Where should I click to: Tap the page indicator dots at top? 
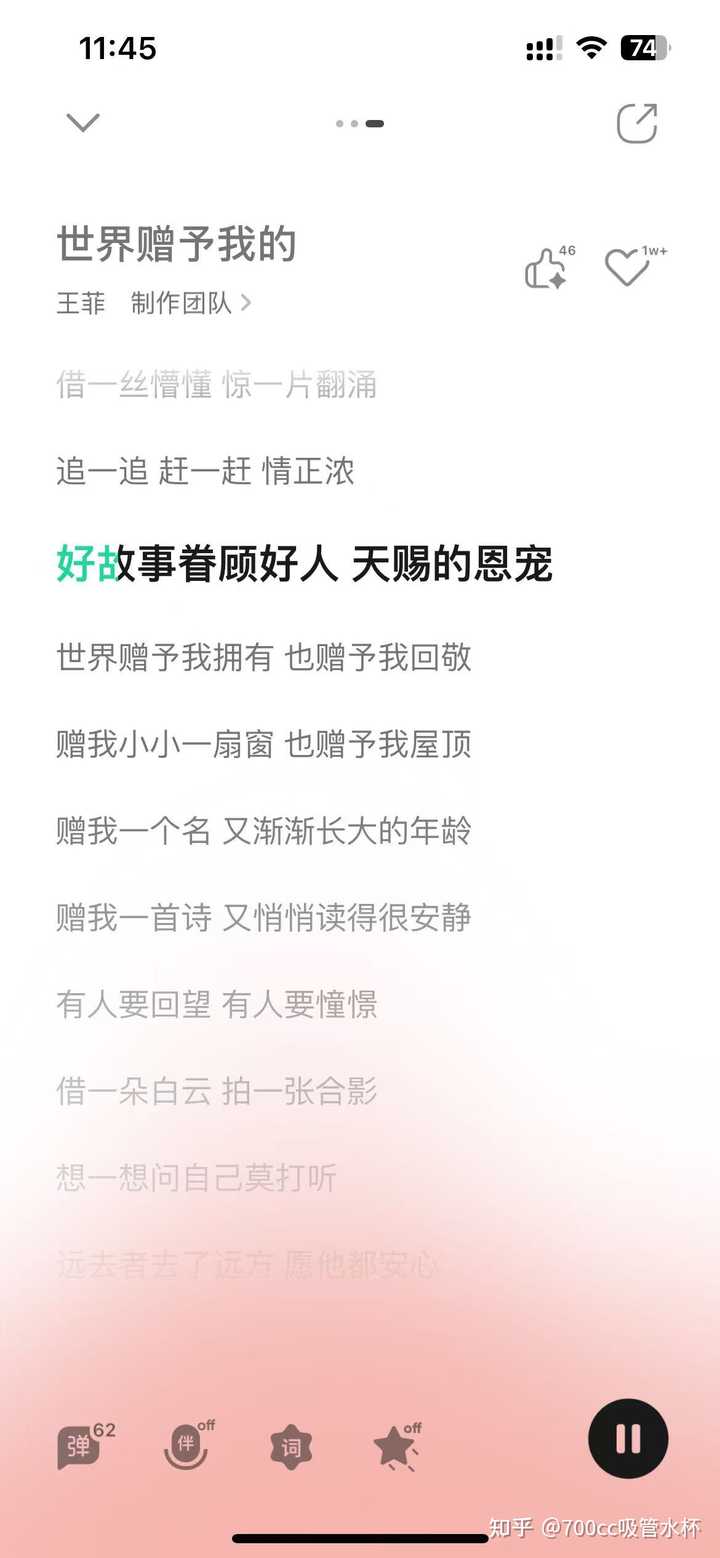(x=360, y=124)
